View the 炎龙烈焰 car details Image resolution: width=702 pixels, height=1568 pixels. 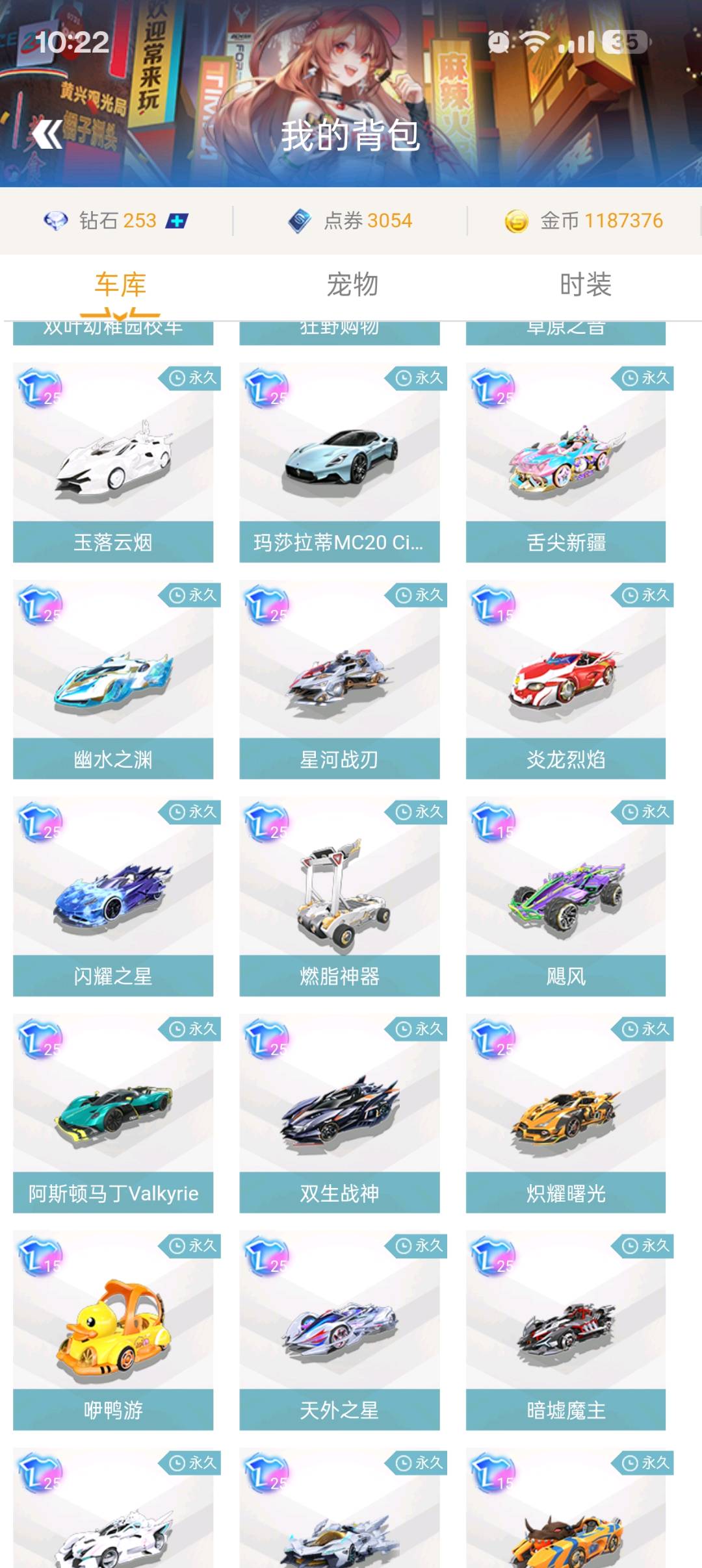[x=565, y=679]
